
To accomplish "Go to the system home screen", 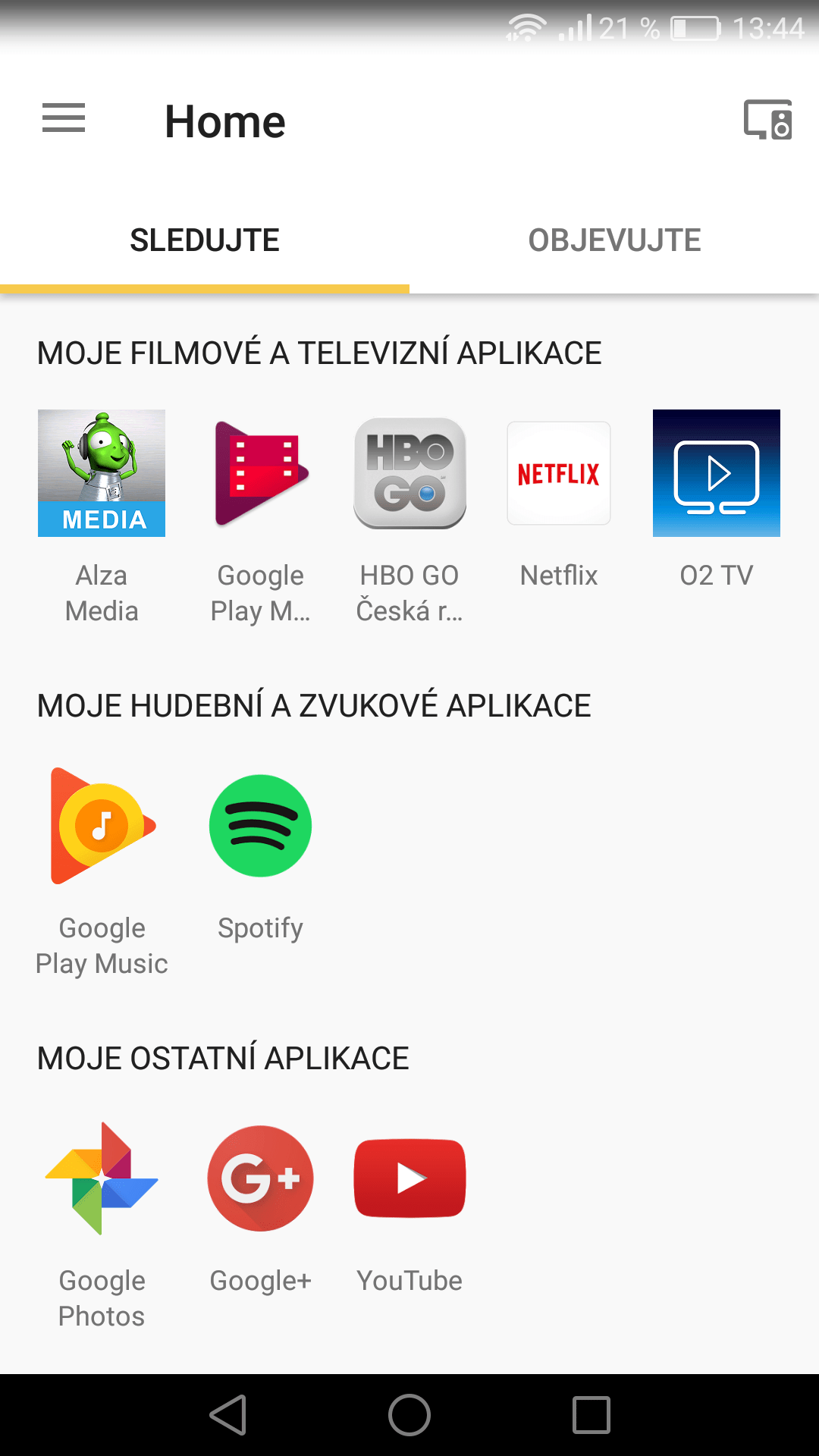I will (409, 1415).
